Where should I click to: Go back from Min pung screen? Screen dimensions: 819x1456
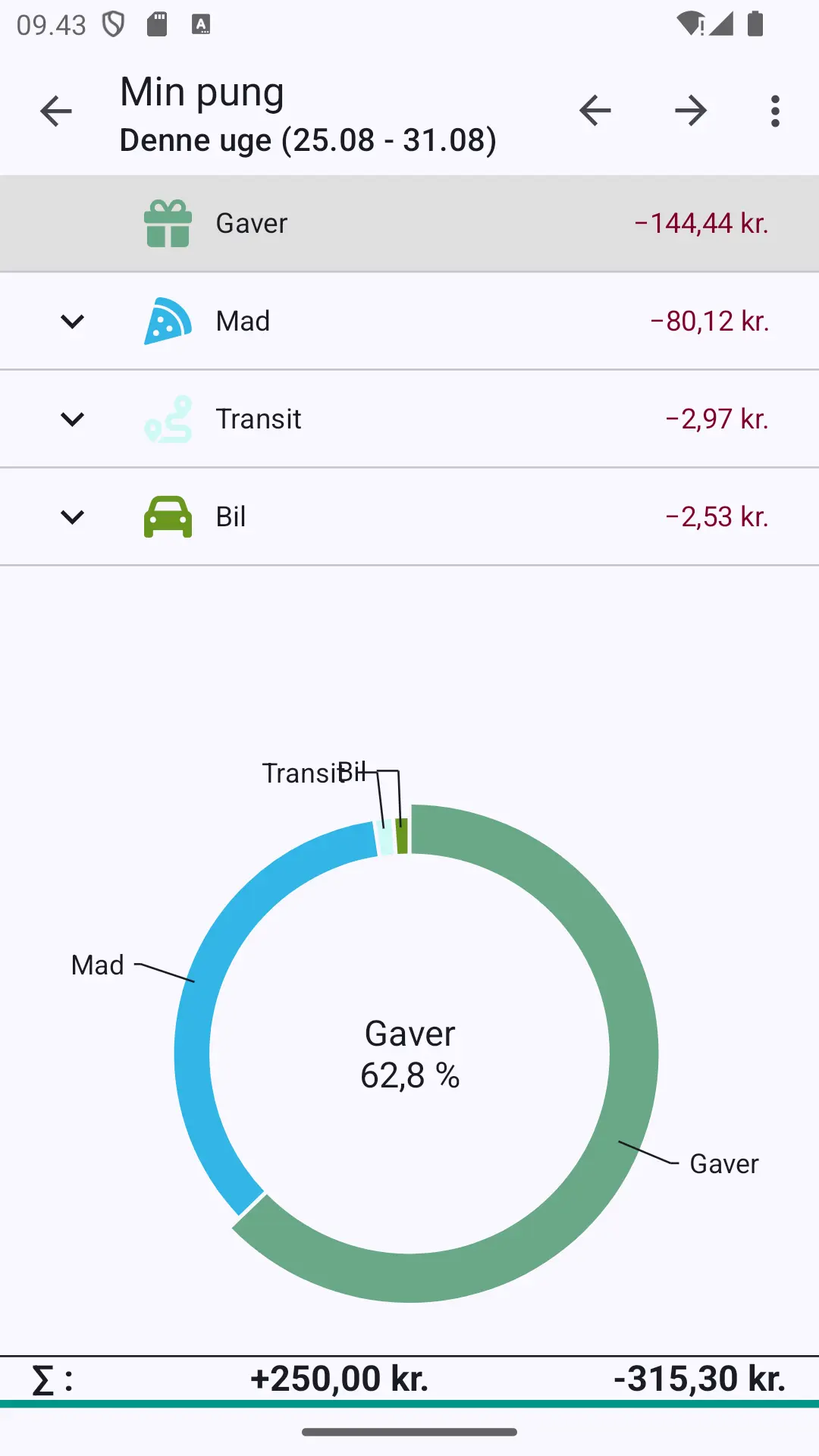pyautogui.click(x=56, y=111)
